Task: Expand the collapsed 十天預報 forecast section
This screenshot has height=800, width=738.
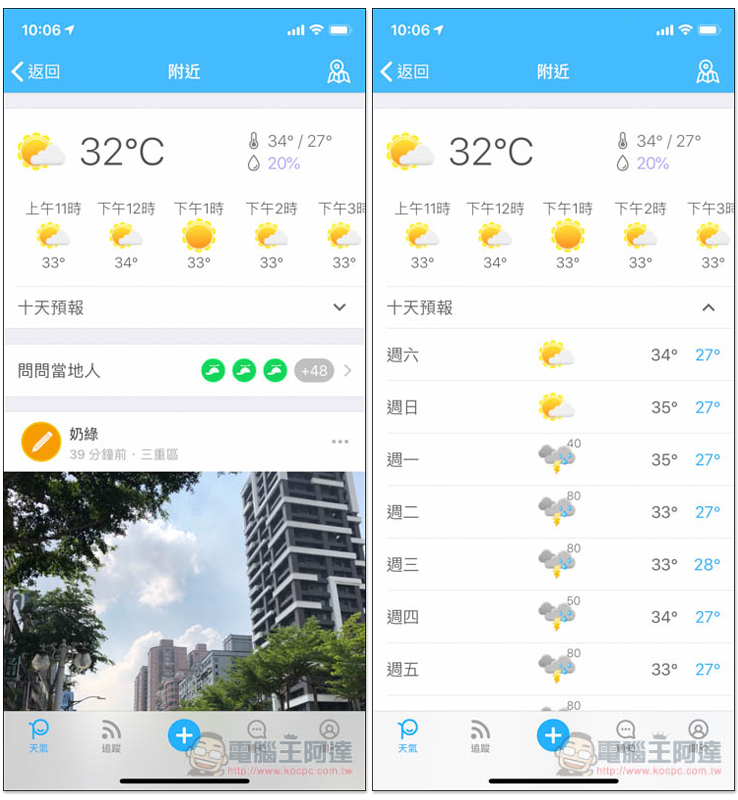Action: tap(339, 308)
